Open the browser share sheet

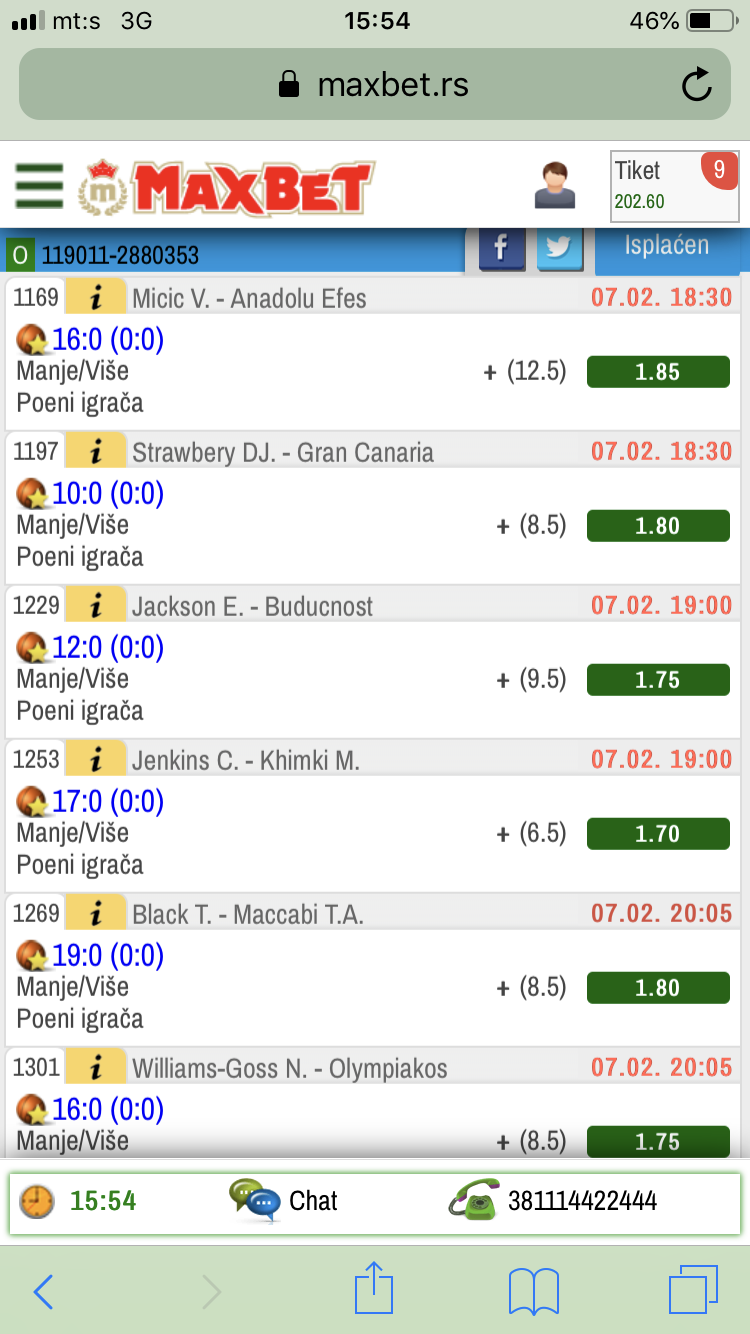pyautogui.click(x=373, y=1288)
